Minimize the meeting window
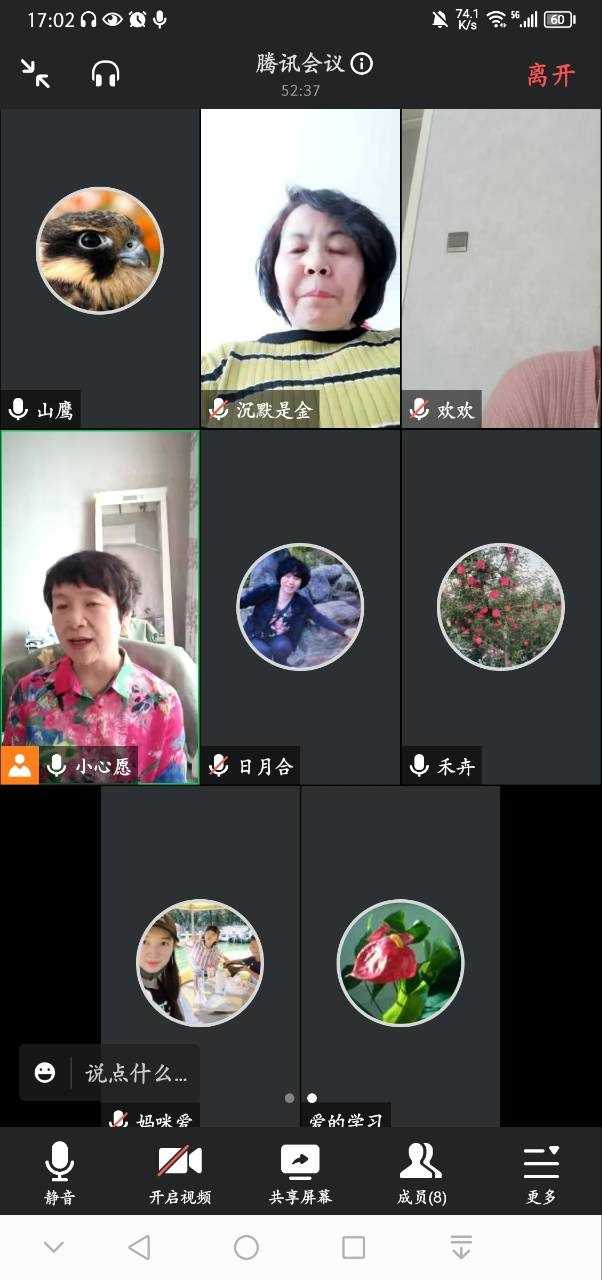 35,73
